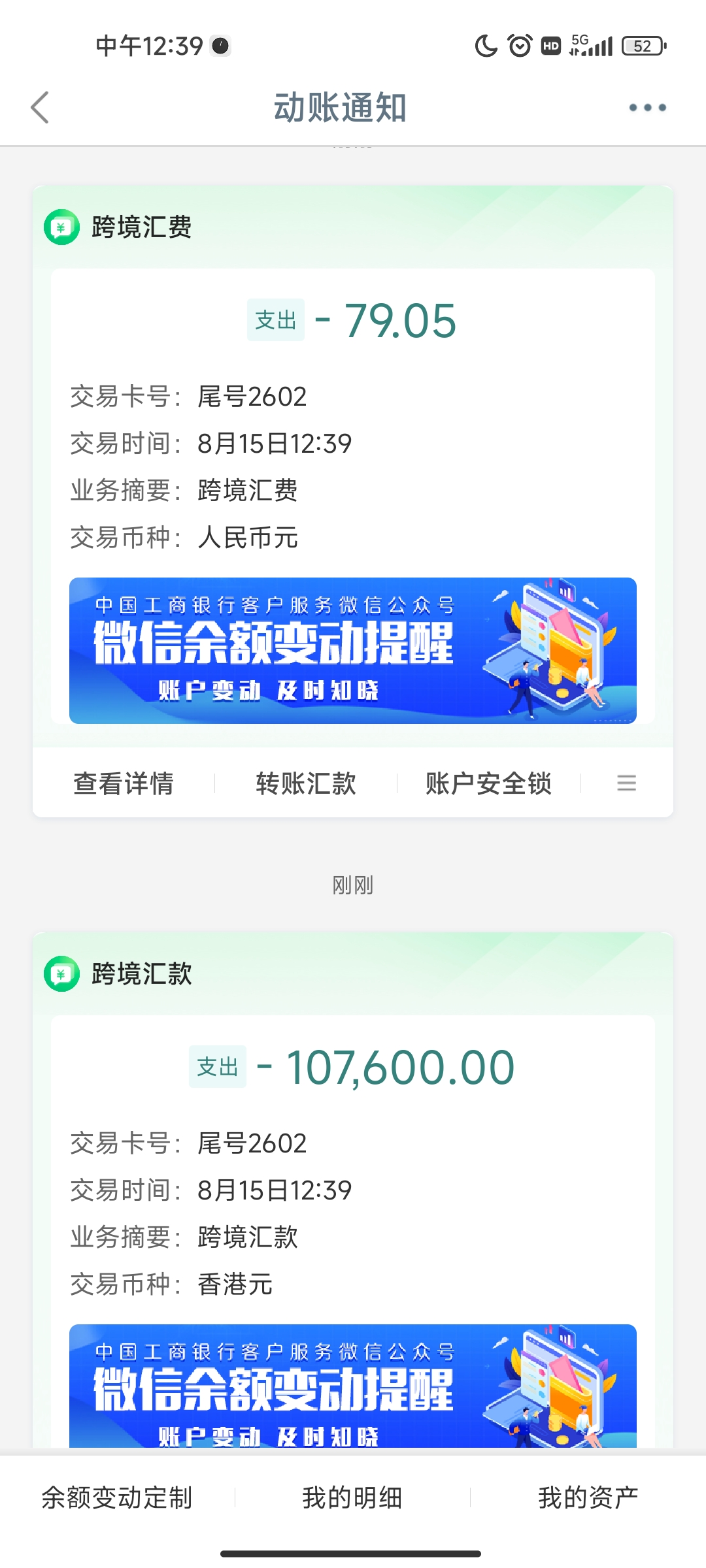Open the 微信余额变动提醒 banner in 跨境汇费 card
Viewport: 706px width, 1568px height.
(353, 651)
